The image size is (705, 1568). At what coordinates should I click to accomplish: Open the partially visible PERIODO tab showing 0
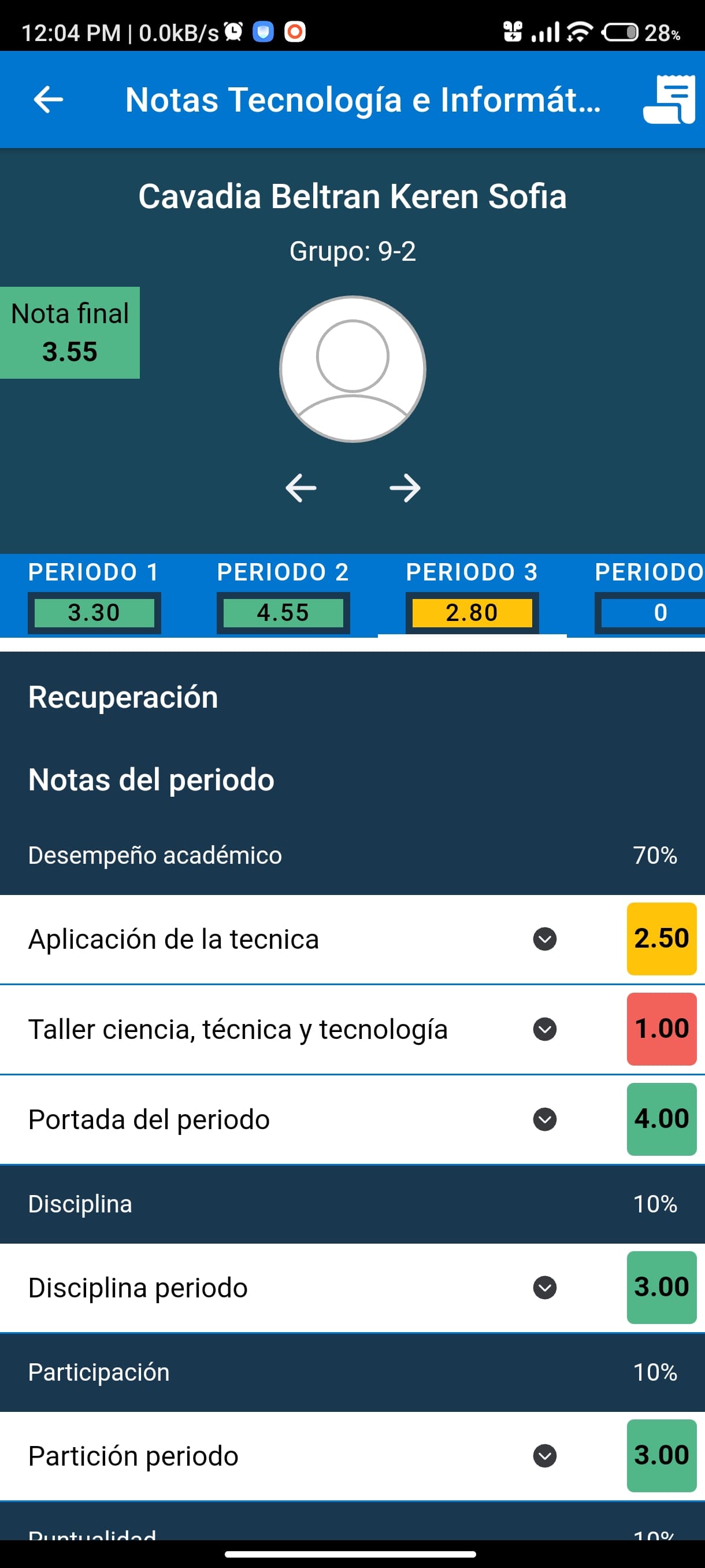point(636,596)
